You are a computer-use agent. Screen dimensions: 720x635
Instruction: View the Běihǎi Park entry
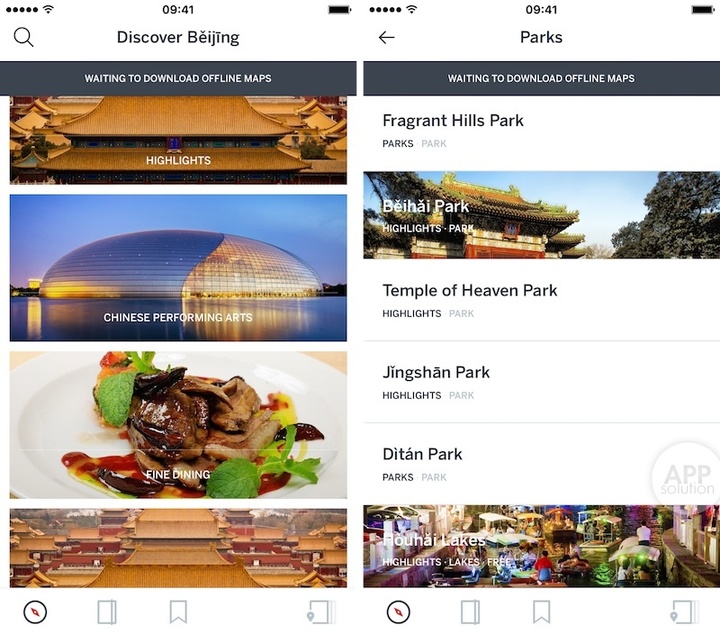point(540,215)
